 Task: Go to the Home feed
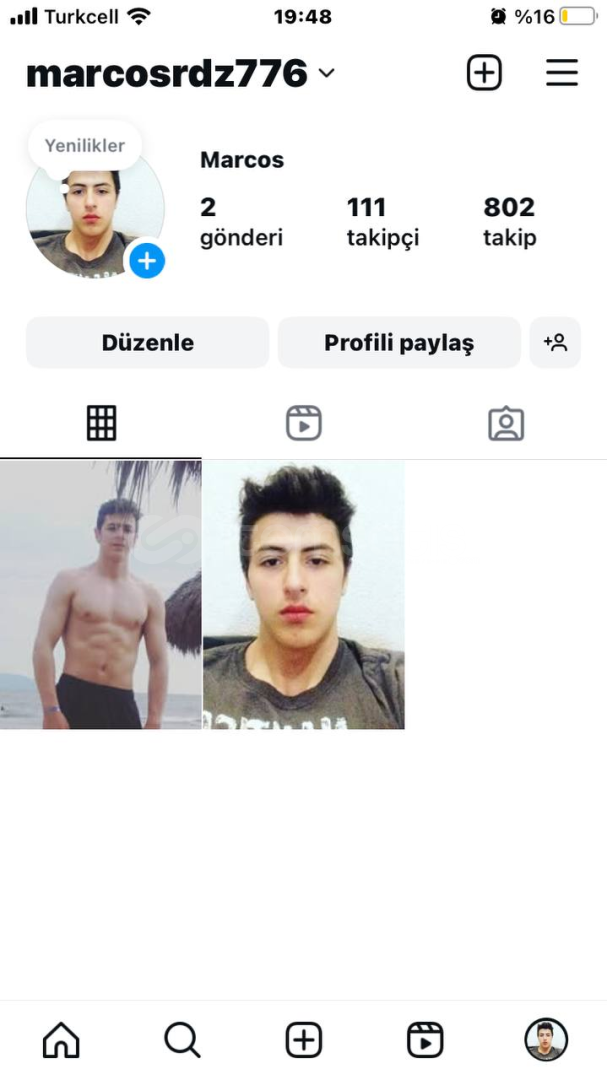[x=61, y=1040]
